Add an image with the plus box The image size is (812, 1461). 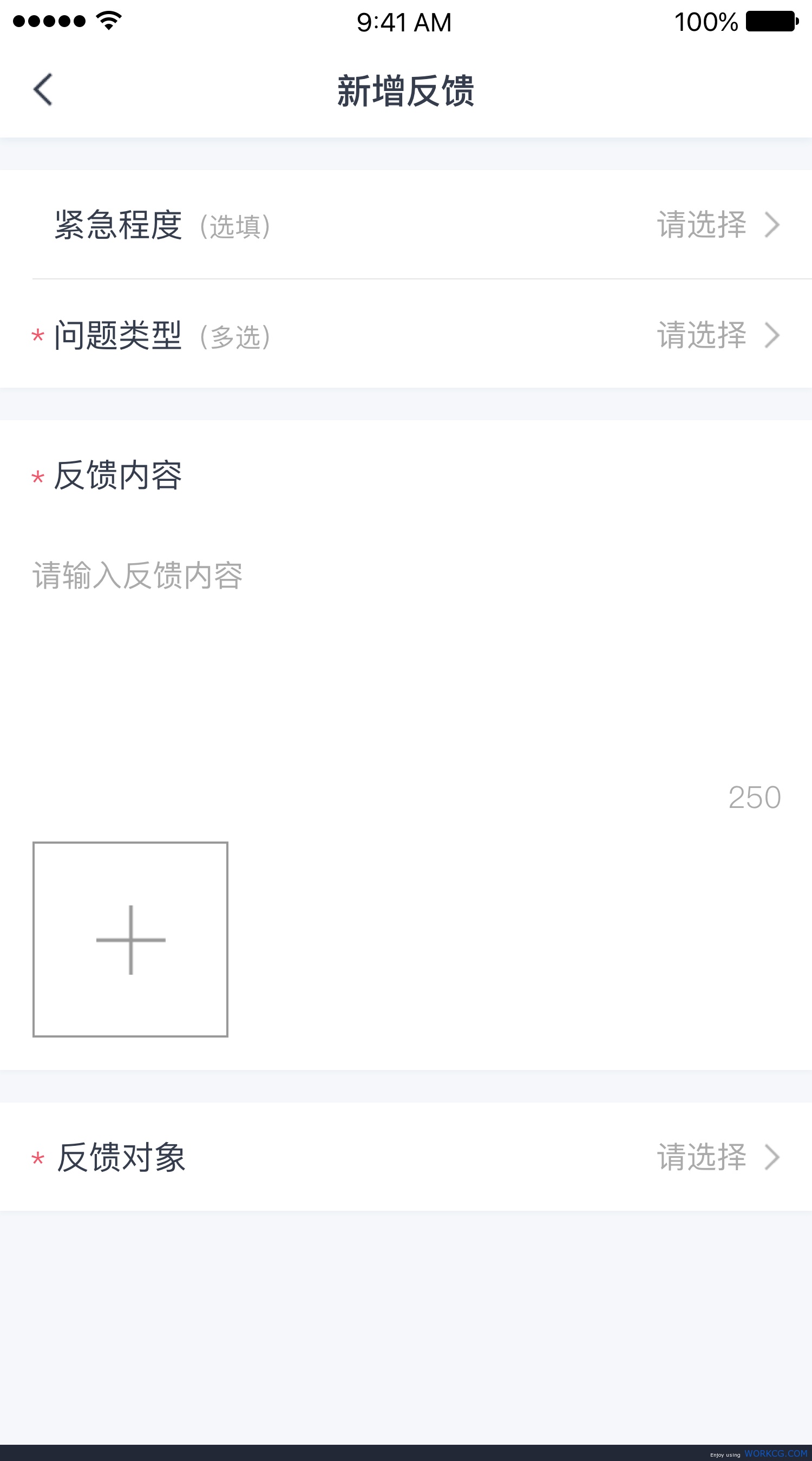[130, 939]
